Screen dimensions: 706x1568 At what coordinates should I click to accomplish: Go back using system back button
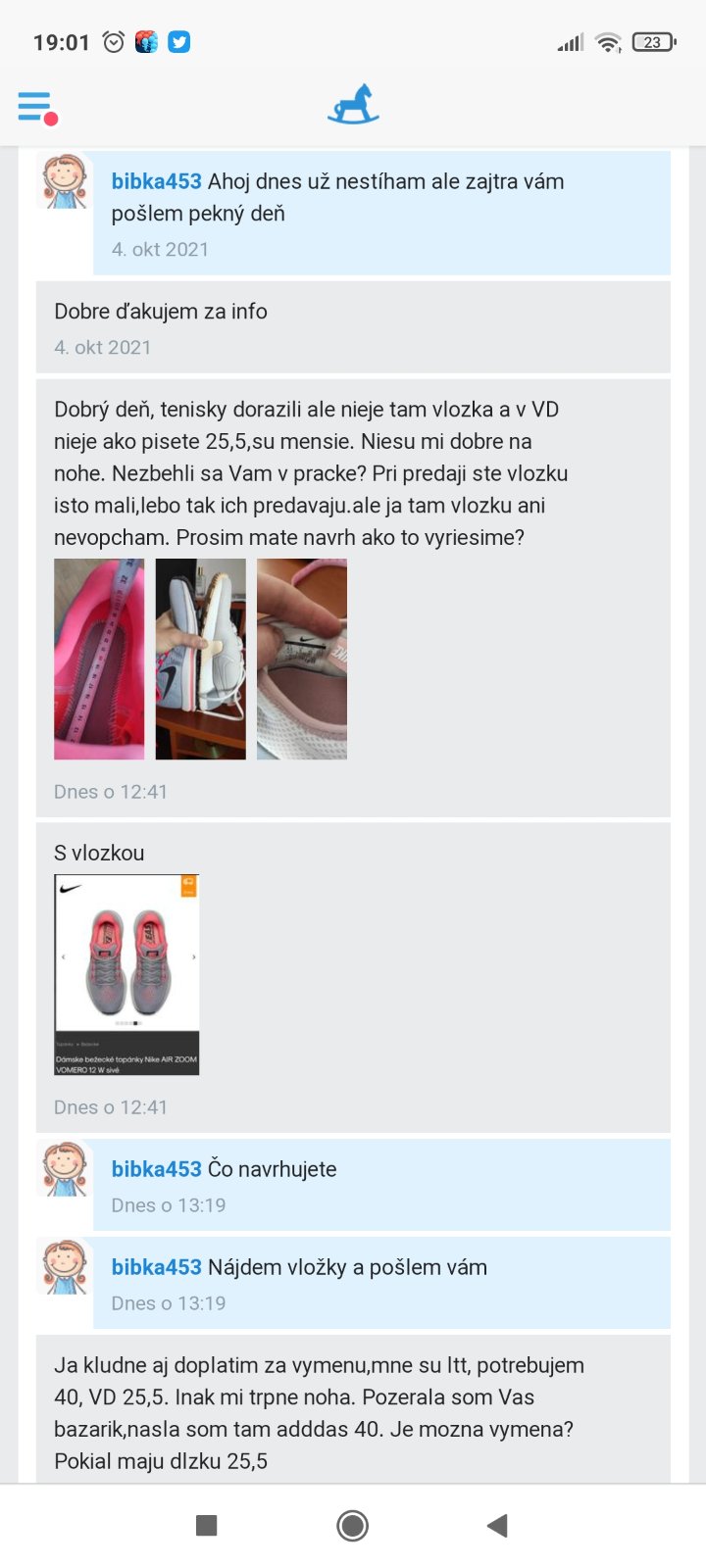click(x=497, y=1525)
